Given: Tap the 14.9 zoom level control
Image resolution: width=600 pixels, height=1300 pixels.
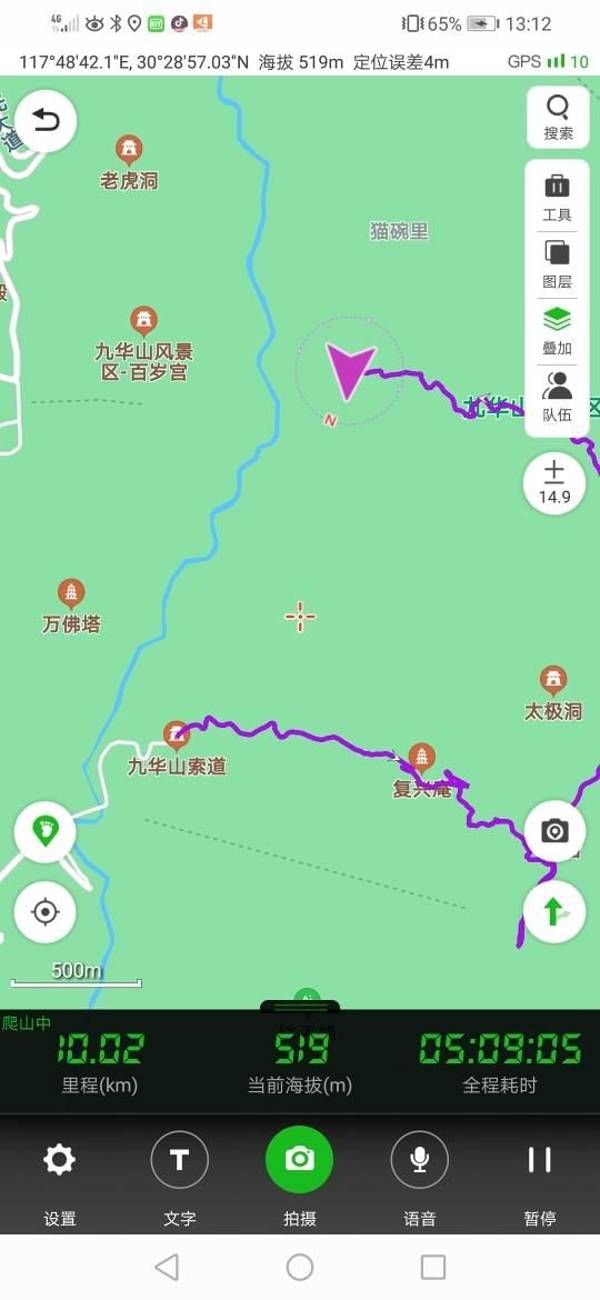Looking at the screenshot, I should click(554, 483).
